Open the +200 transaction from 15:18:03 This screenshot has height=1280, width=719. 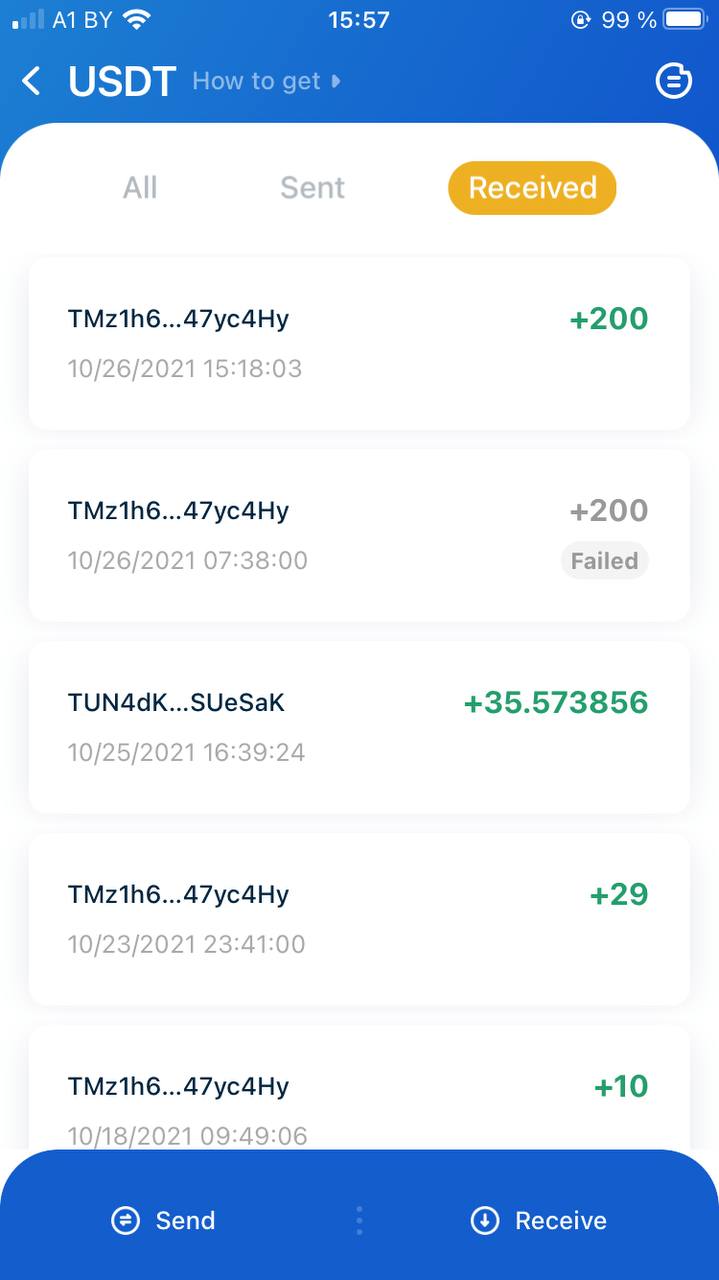(x=359, y=344)
